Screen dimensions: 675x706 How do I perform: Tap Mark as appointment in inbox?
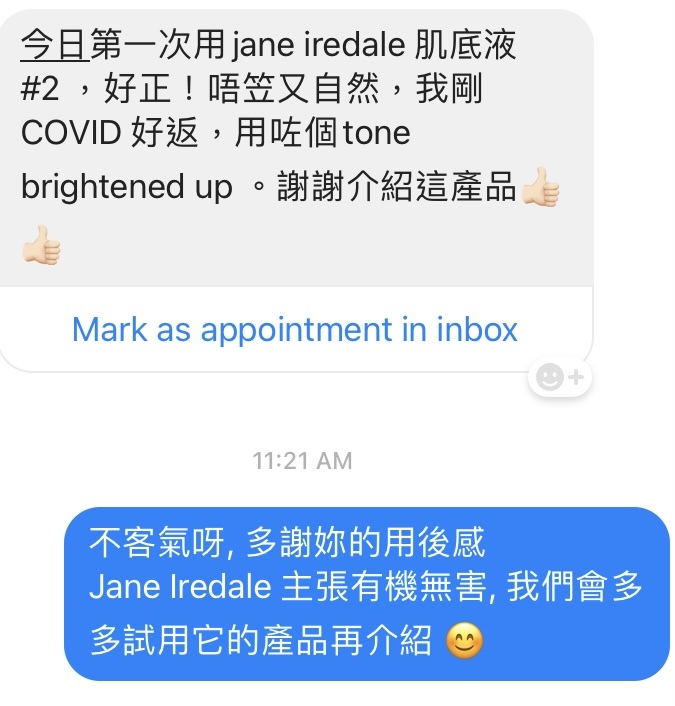click(295, 329)
